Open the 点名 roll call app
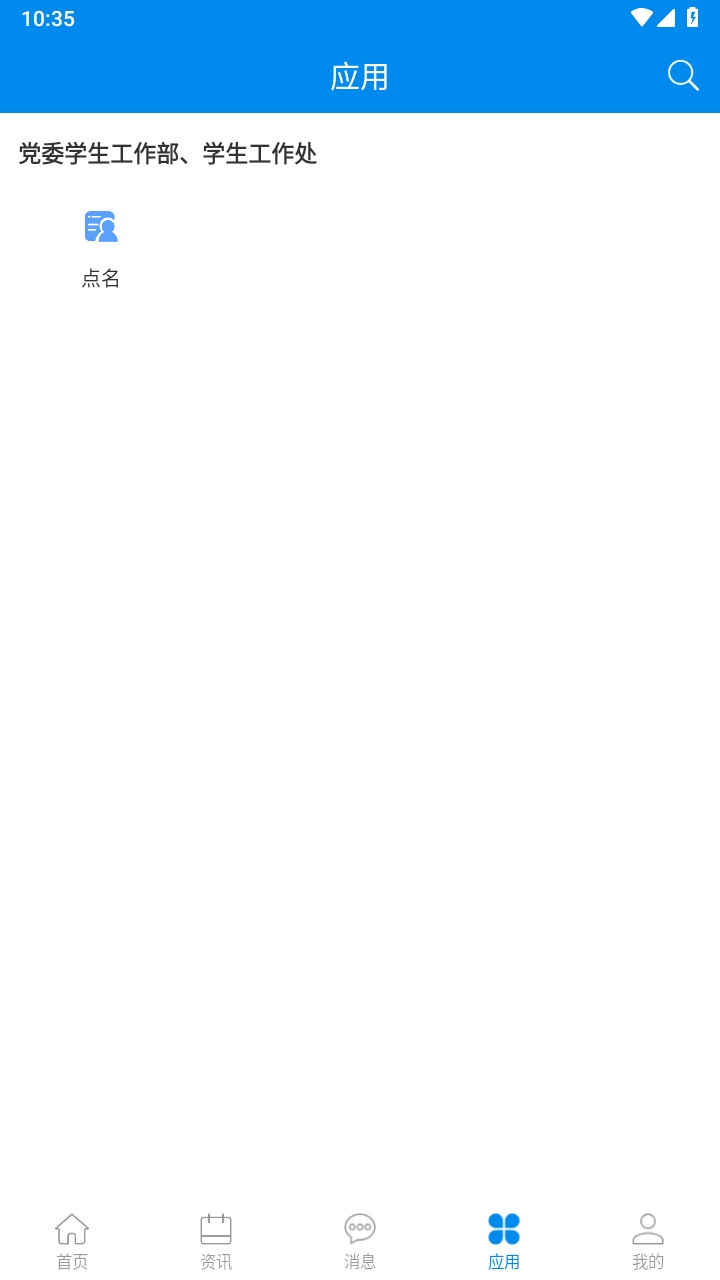The height and width of the screenshot is (1280, 720). pyautogui.click(x=101, y=247)
